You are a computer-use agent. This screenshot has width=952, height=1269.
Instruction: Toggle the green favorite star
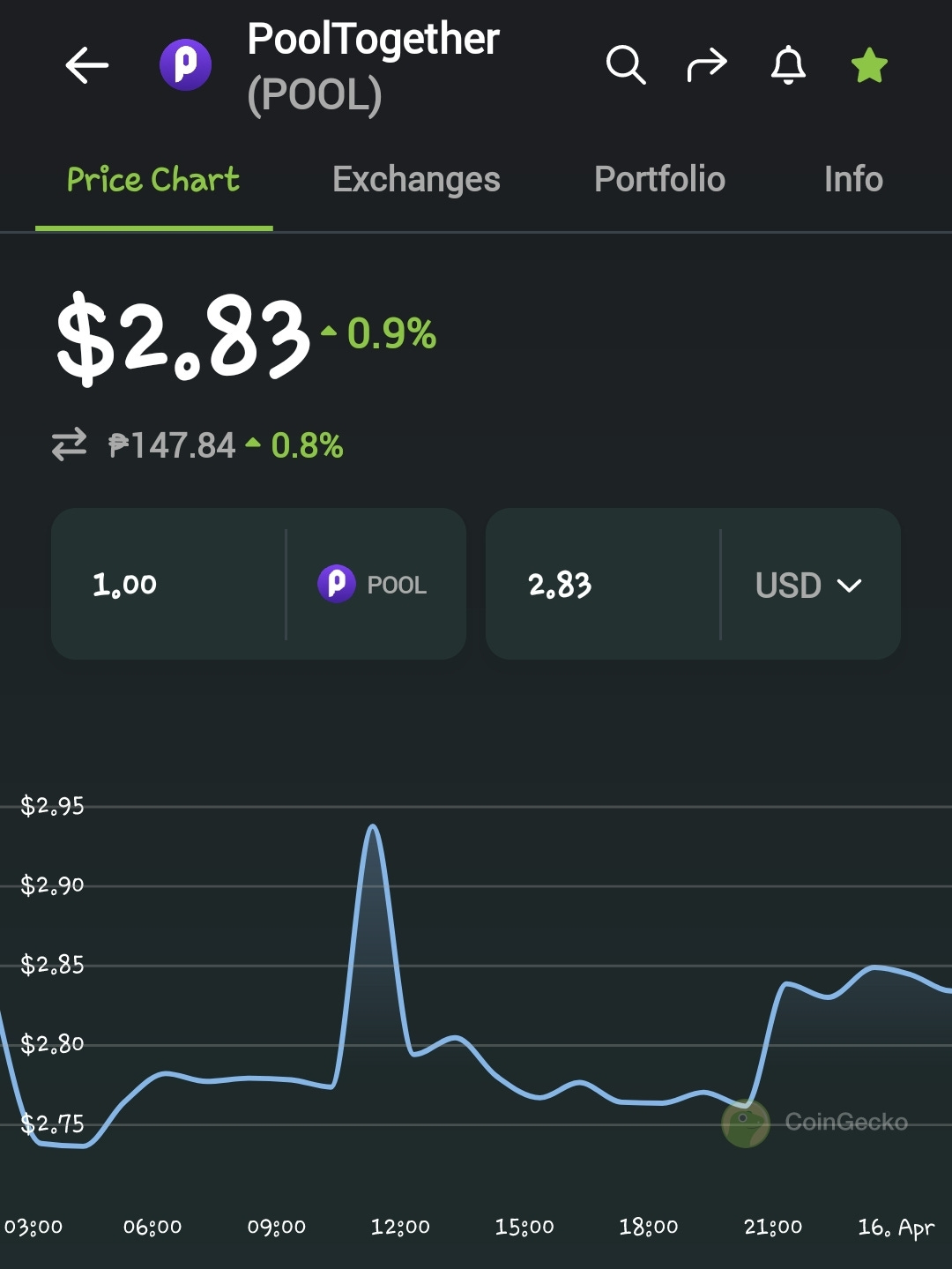click(x=869, y=65)
